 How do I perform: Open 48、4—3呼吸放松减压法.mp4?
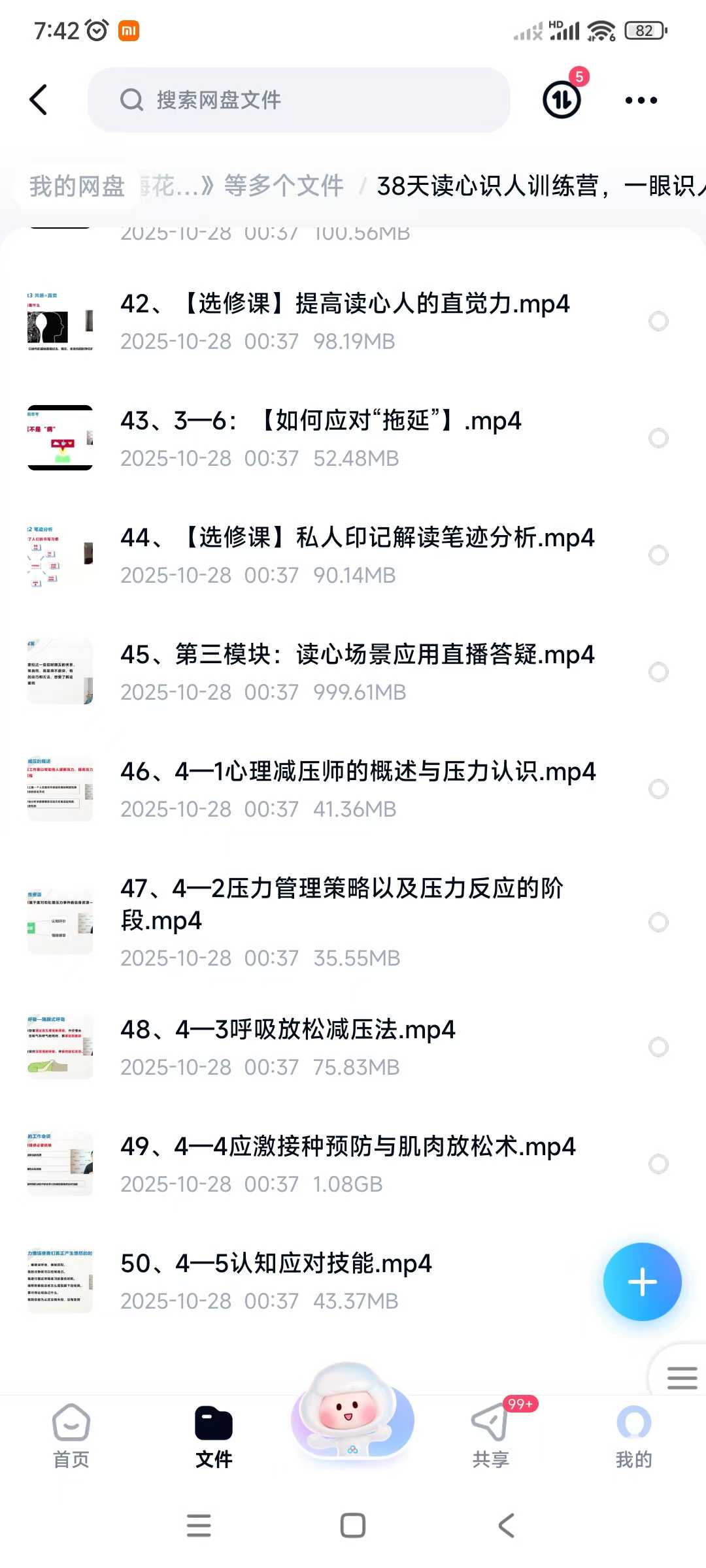[x=288, y=1030]
